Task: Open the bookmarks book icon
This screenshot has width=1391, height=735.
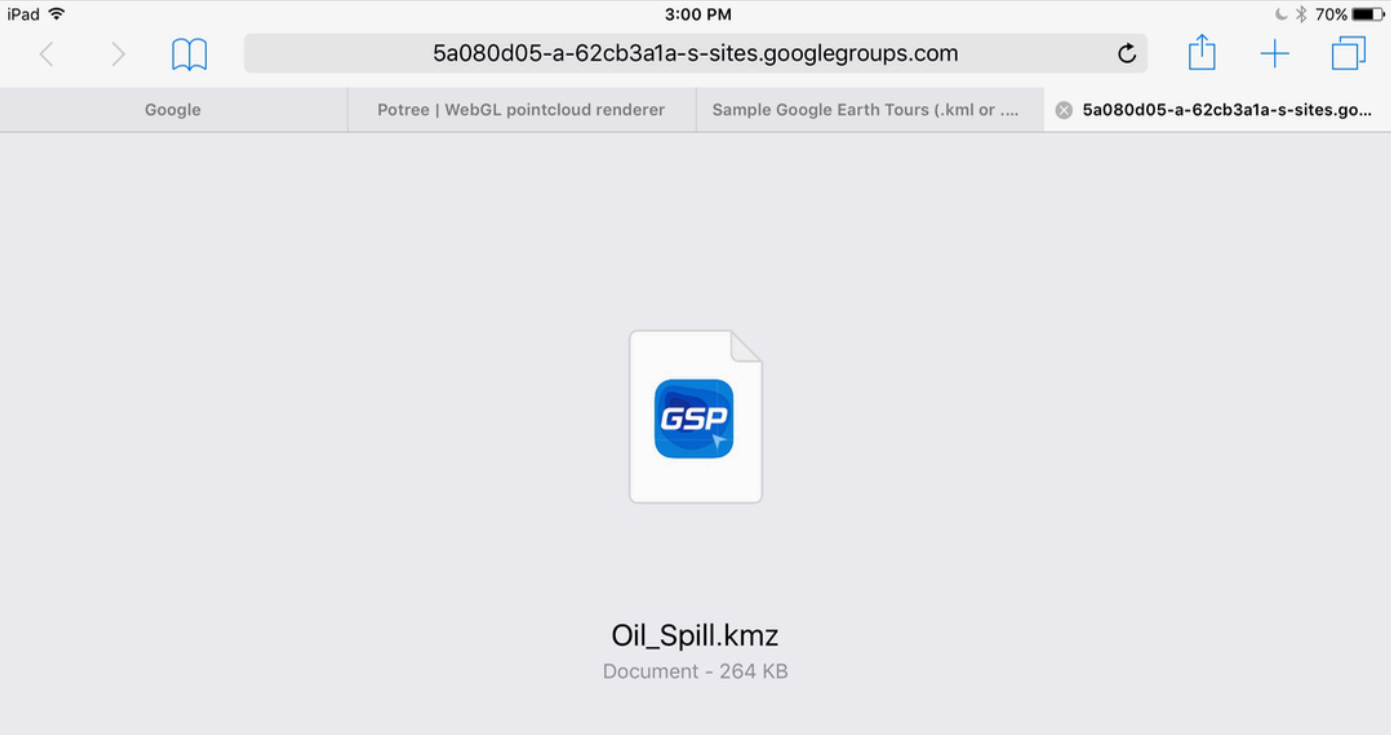Action: (189, 54)
